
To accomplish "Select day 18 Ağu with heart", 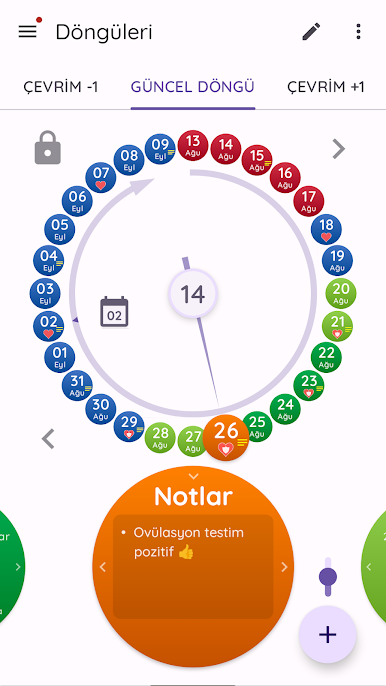I will click(x=326, y=230).
